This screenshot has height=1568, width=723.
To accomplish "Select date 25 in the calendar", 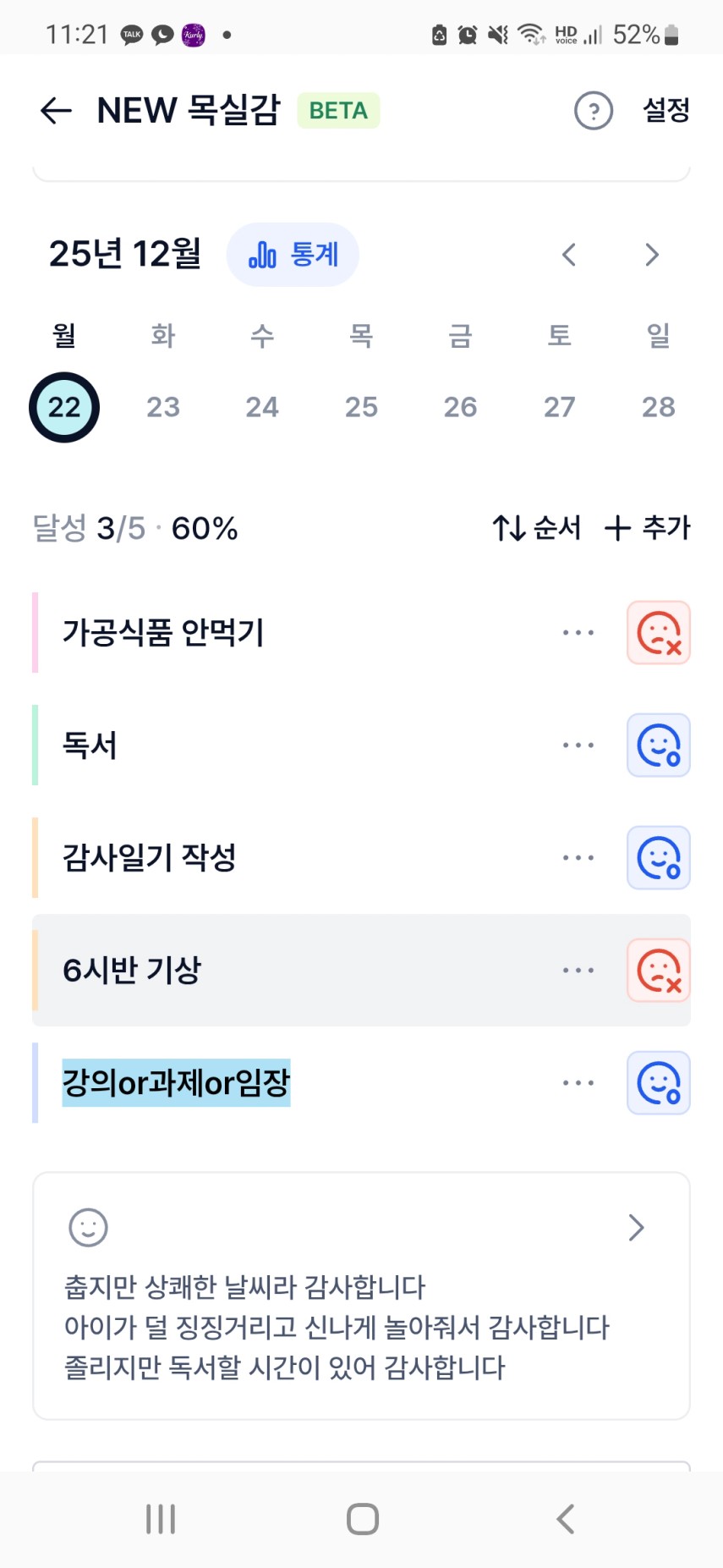I will click(x=361, y=407).
